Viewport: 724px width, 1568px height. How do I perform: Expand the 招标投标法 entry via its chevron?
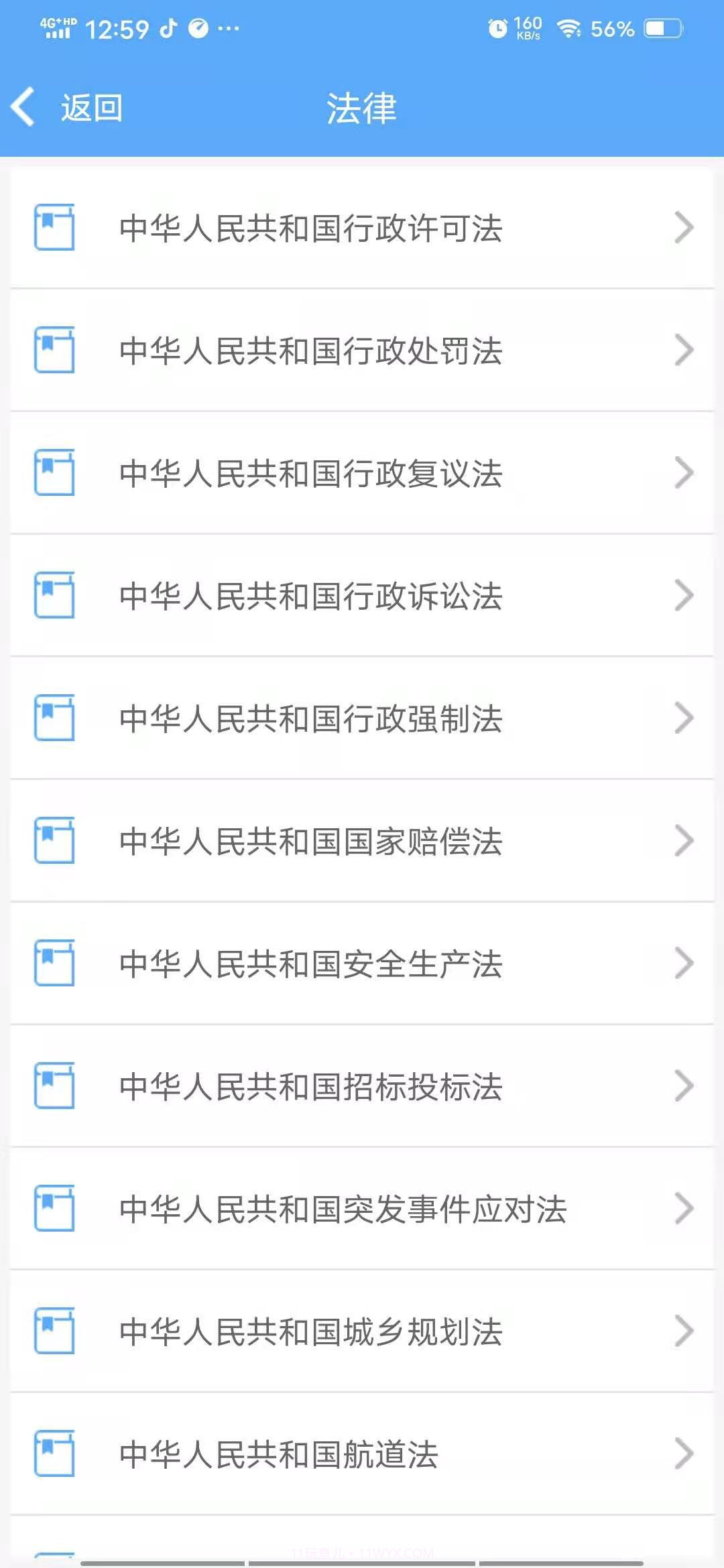684,1086
